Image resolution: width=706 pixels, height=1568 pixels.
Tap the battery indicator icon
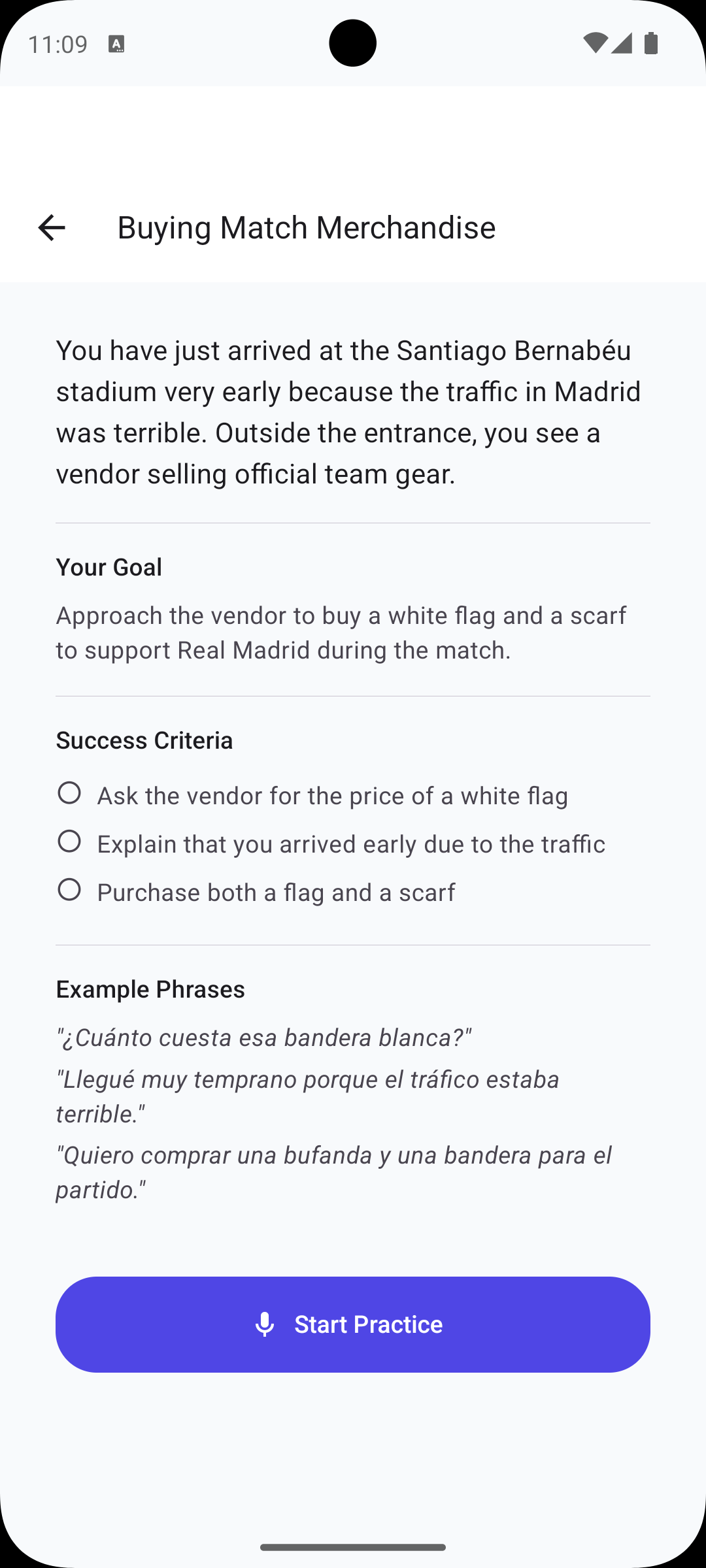(x=650, y=42)
